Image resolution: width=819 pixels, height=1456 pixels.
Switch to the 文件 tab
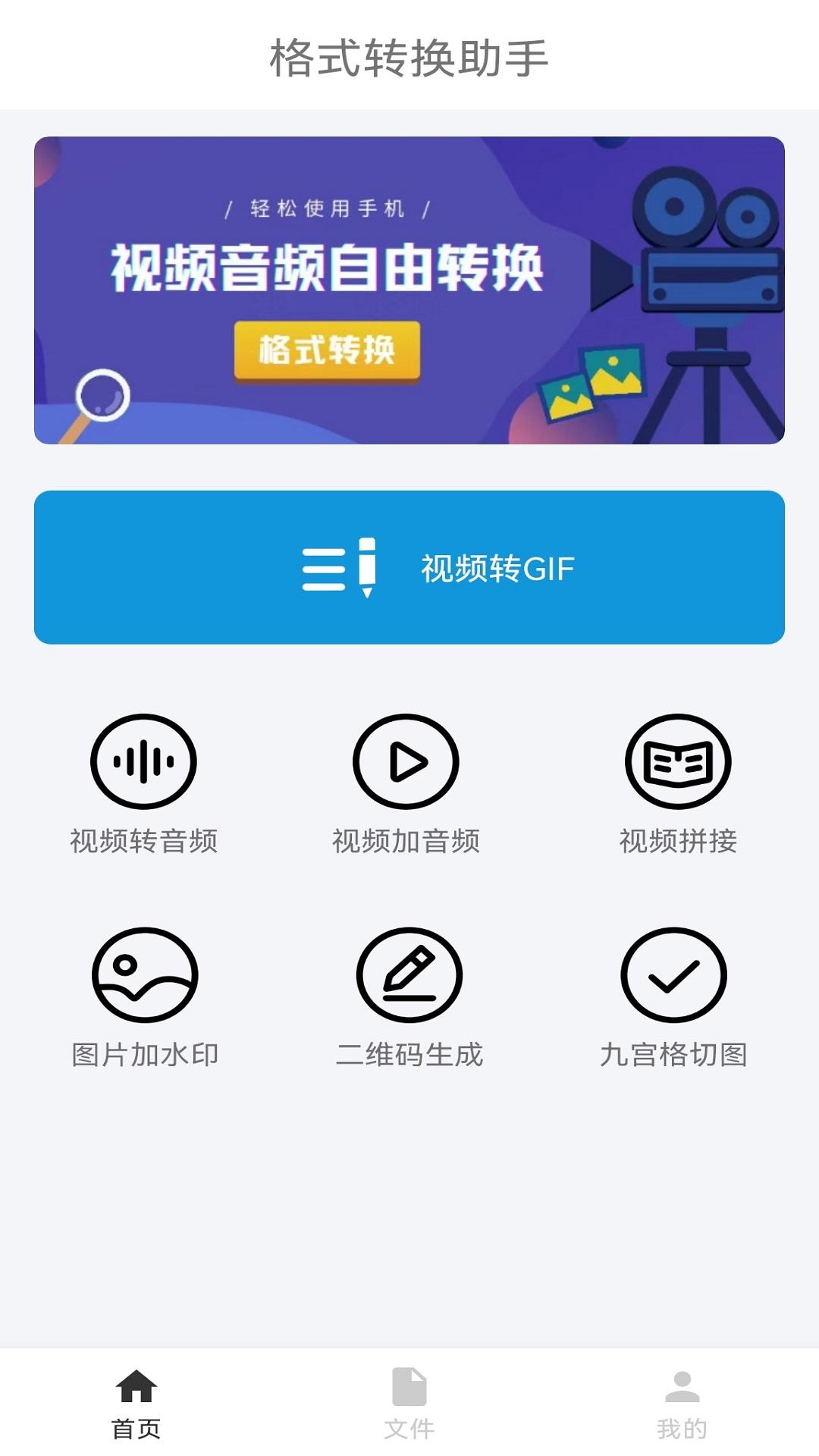[x=409, y=1403]
